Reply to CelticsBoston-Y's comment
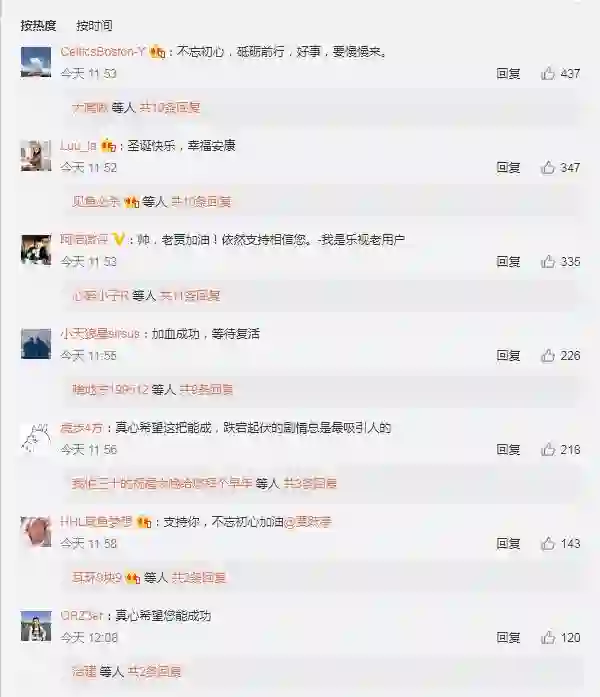 508,74
